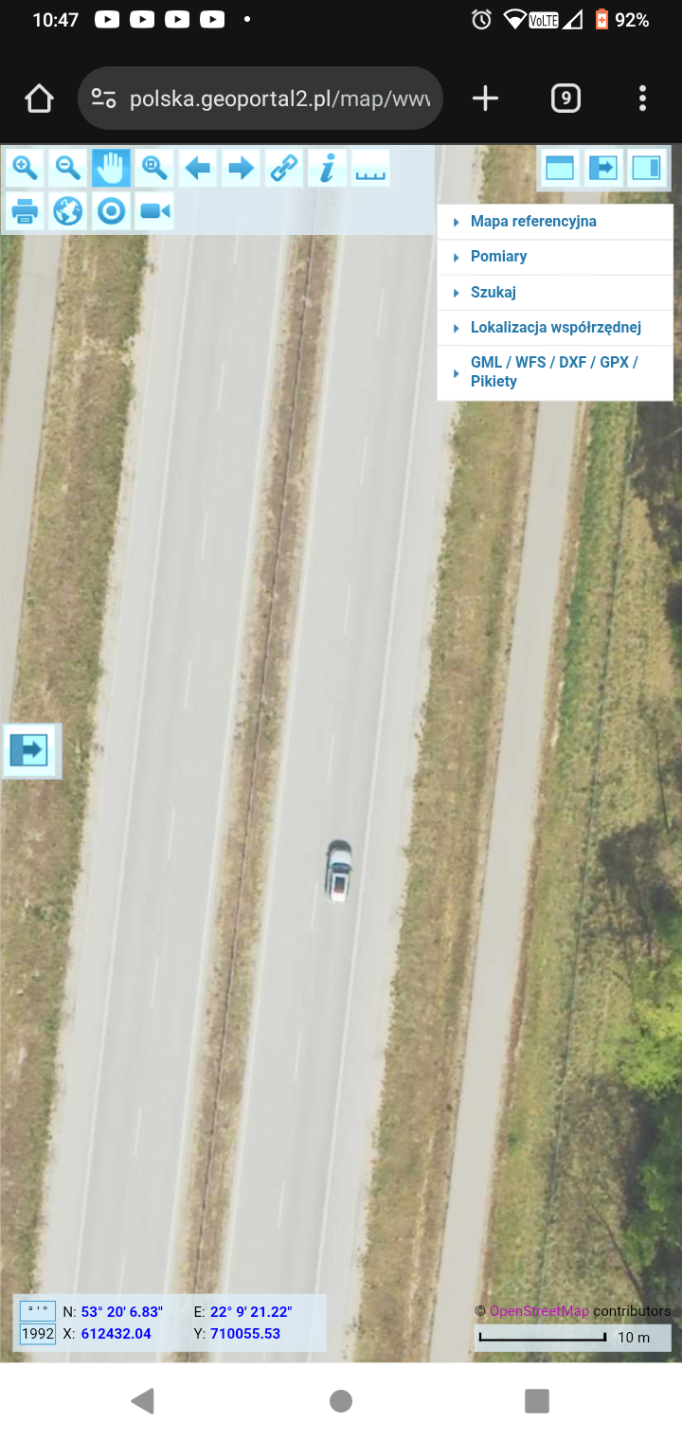Viewport: 682px width, 1440px height.
Task: Activate the info identify tool
Action: coord(327,168)
